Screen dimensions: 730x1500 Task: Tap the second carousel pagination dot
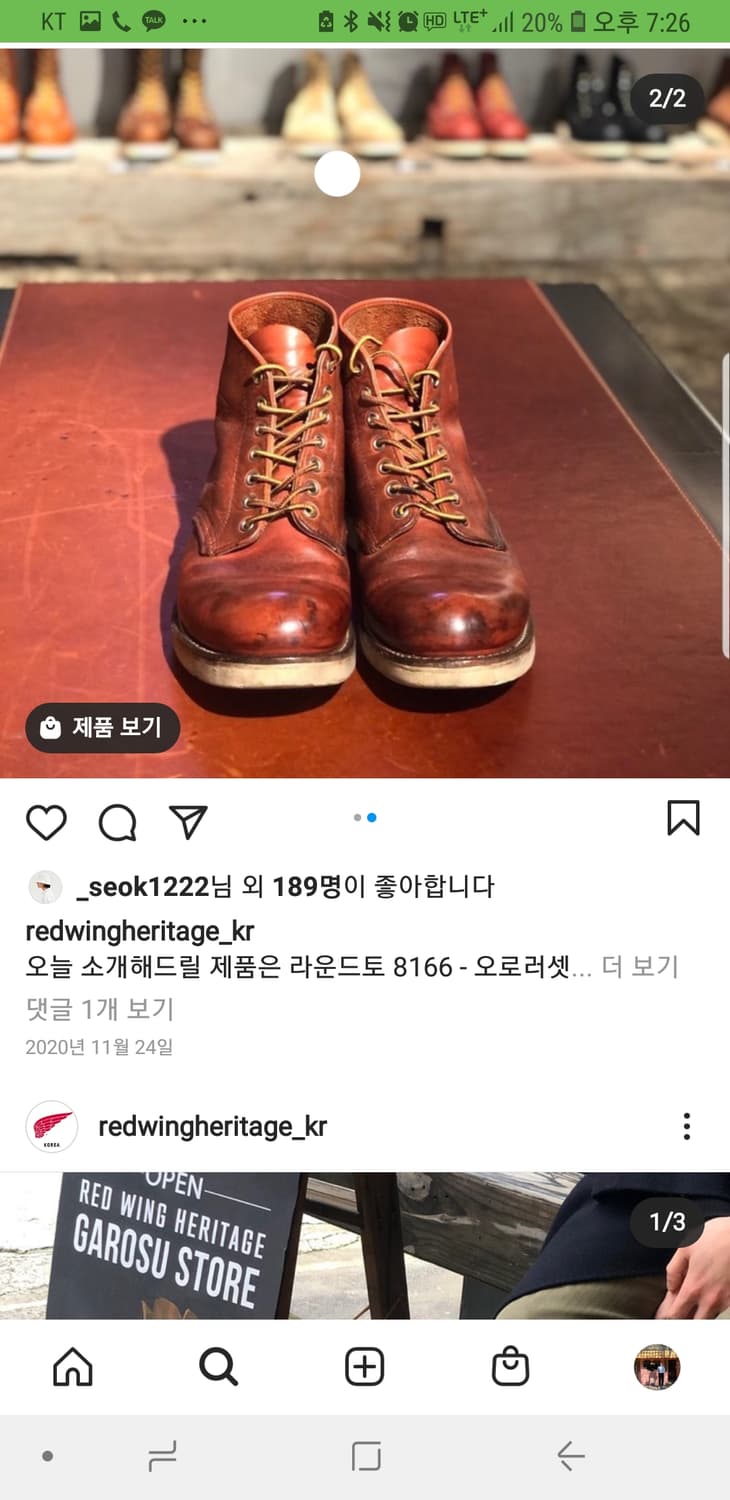coord(372,817)
